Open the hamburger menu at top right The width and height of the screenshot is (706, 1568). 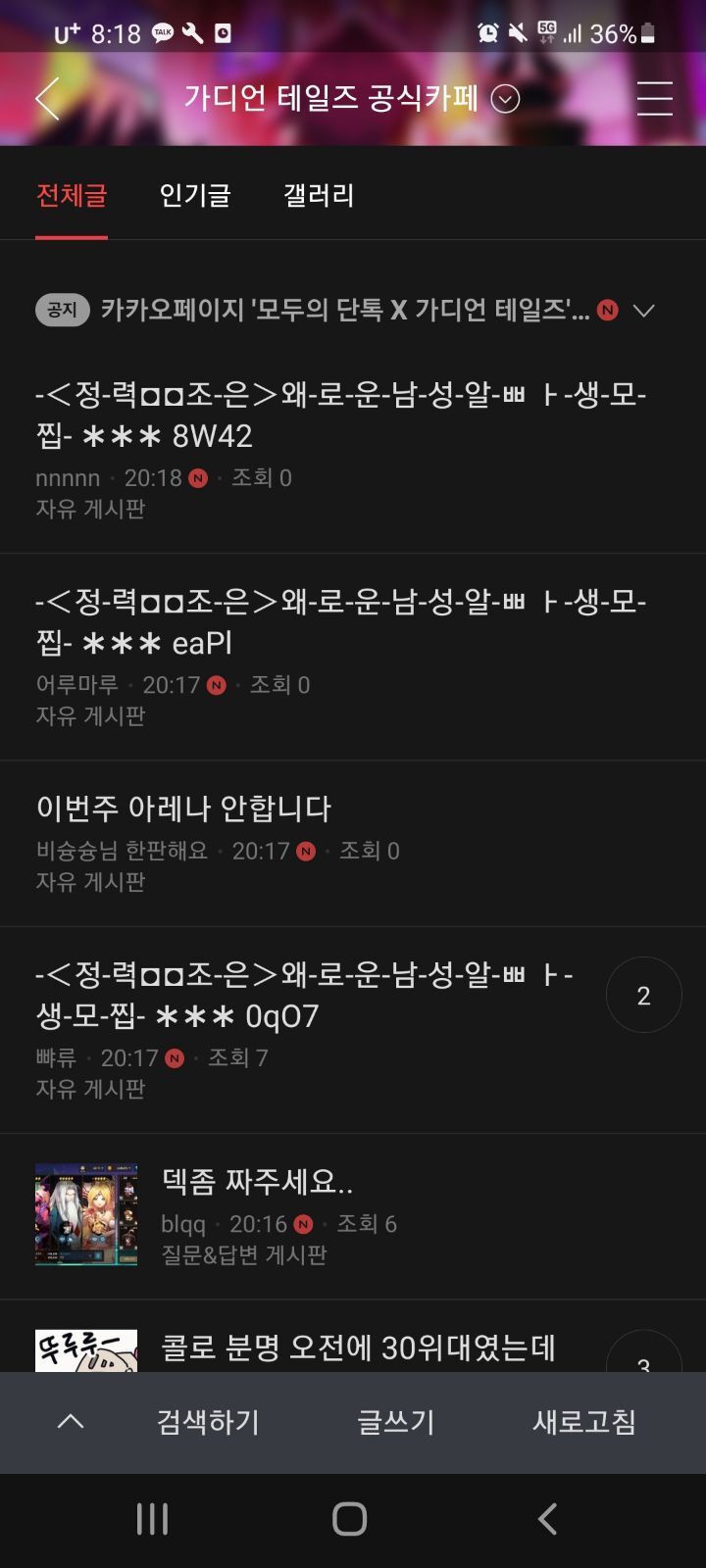[x=654, y=99]
